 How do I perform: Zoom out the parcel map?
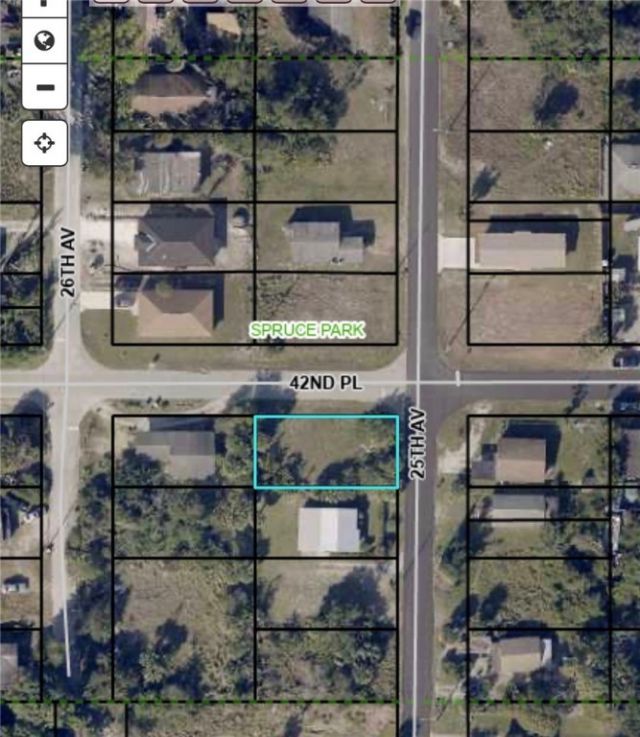point(44,87)
